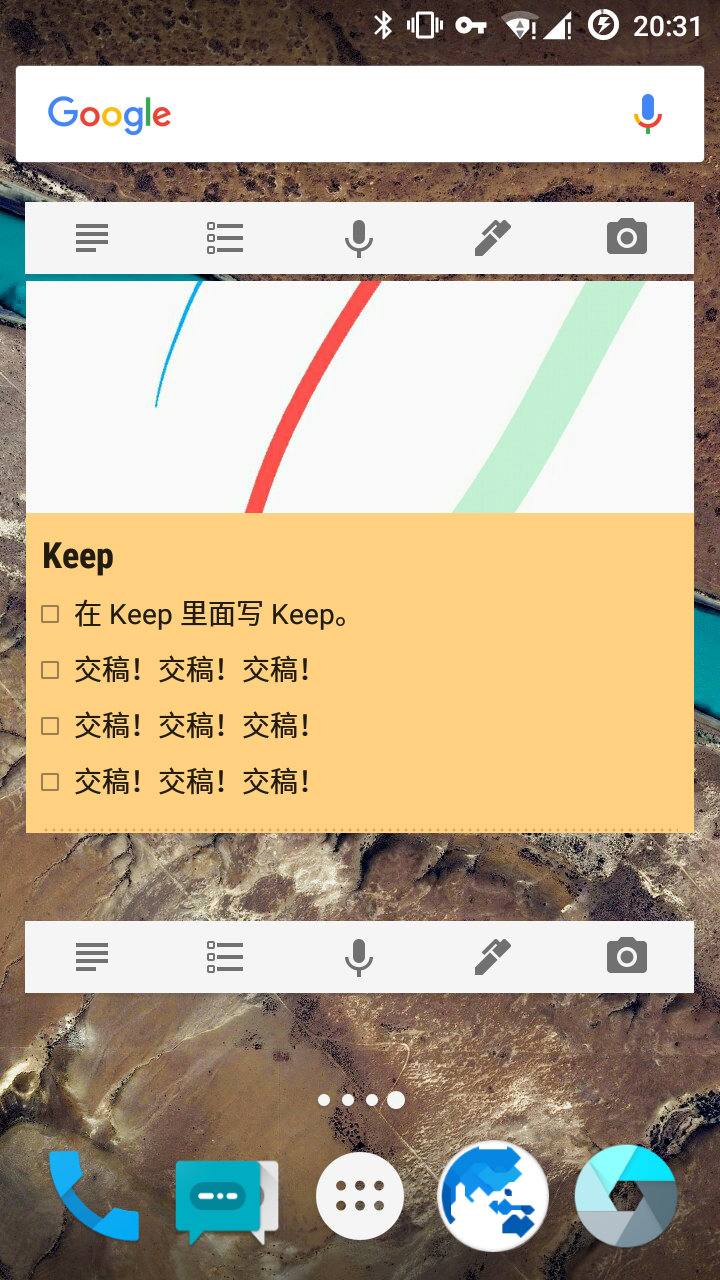
Task: Create a new text note from the toolbar above the drawing
Action: [x=92, y=238]
